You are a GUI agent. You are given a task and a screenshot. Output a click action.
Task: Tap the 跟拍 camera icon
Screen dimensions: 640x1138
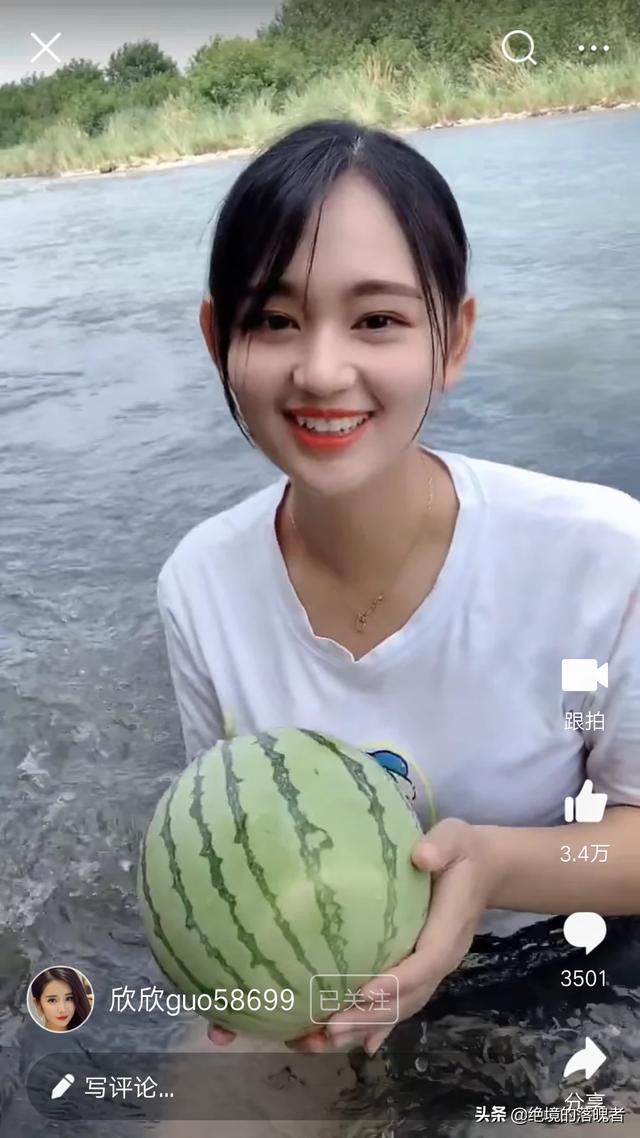[584, 677]
